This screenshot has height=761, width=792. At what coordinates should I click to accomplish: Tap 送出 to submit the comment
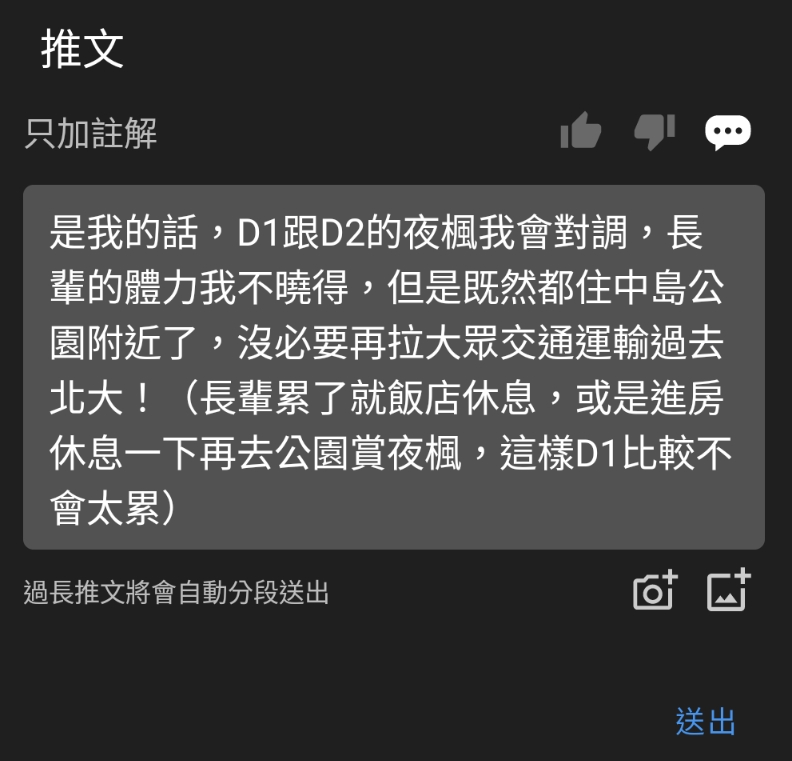pos(706,721)
